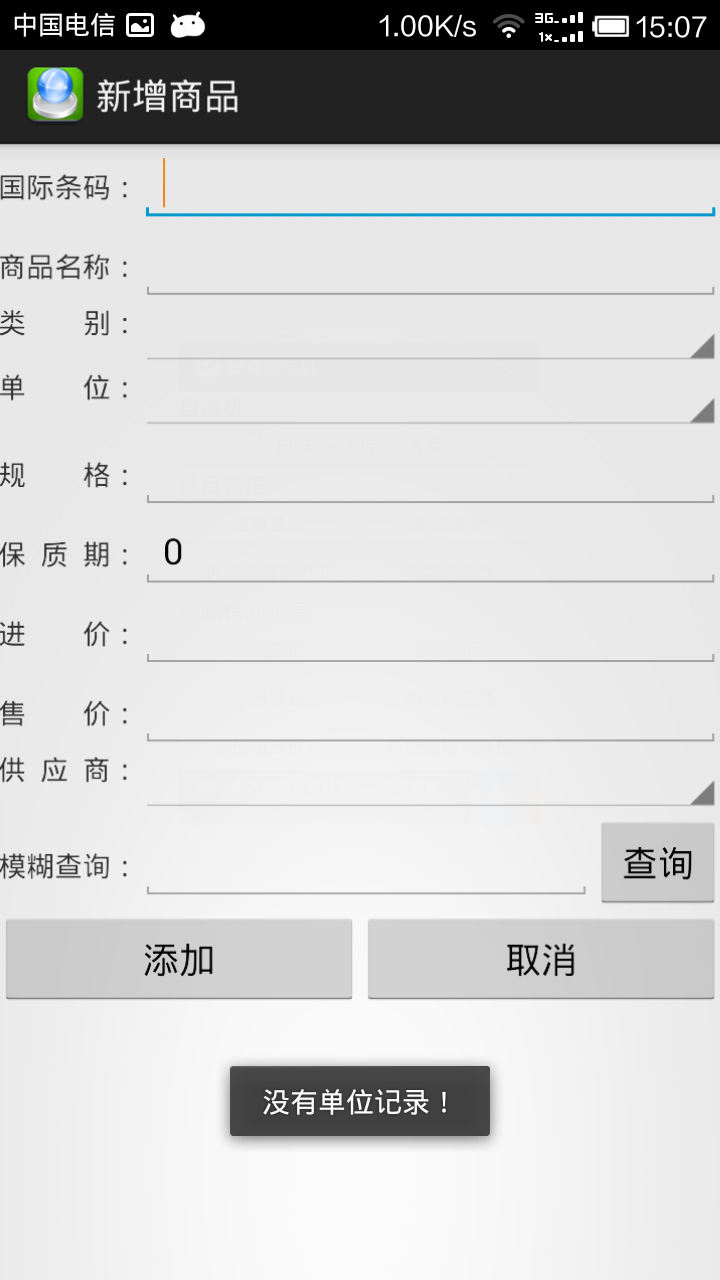Select the 规格 specification field
The width and height of the screenshot is (720, 1280).
point(430,474)
